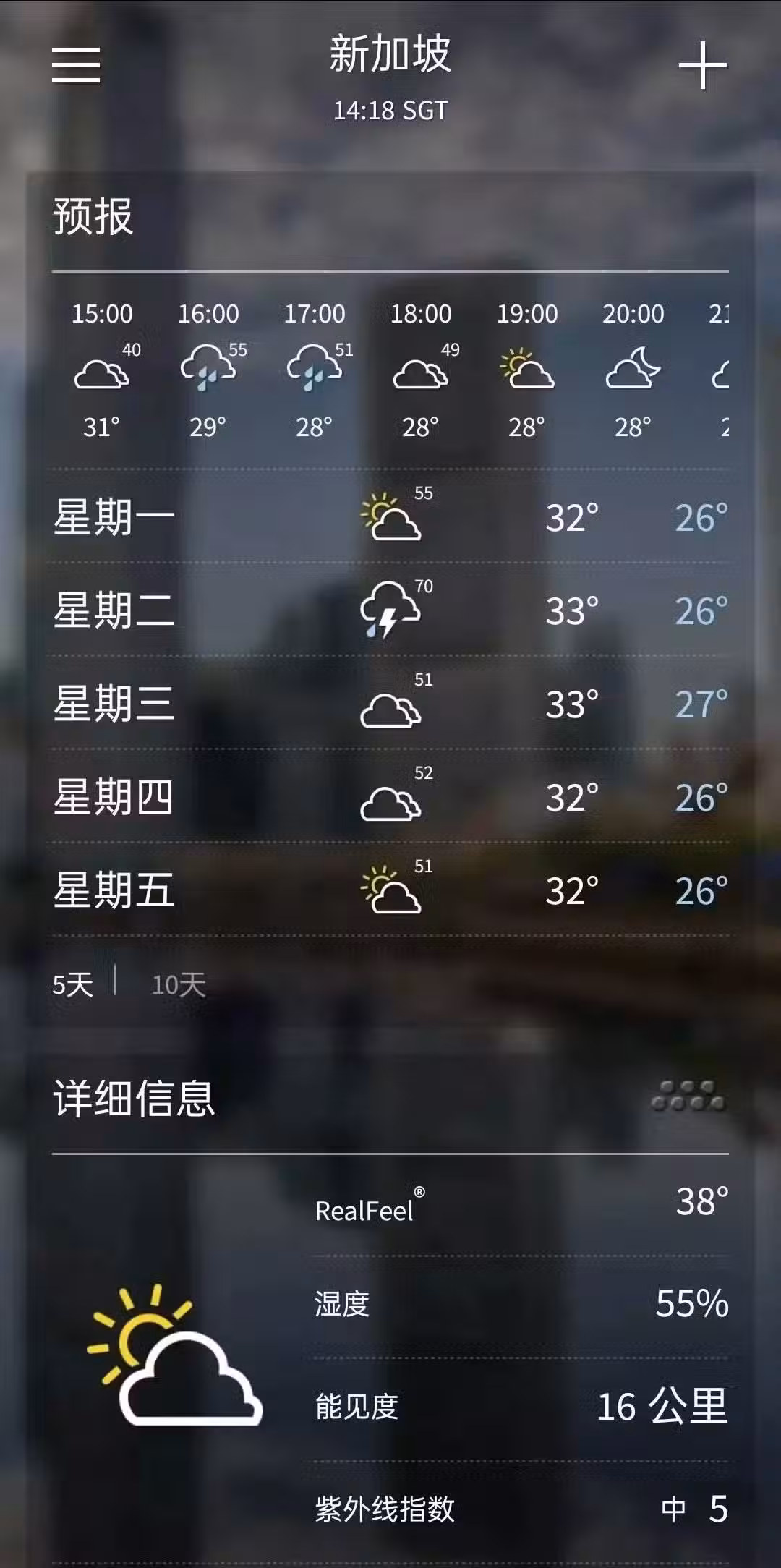
Task: Open 星期一 daily forecast row
Action: point(390,517)
